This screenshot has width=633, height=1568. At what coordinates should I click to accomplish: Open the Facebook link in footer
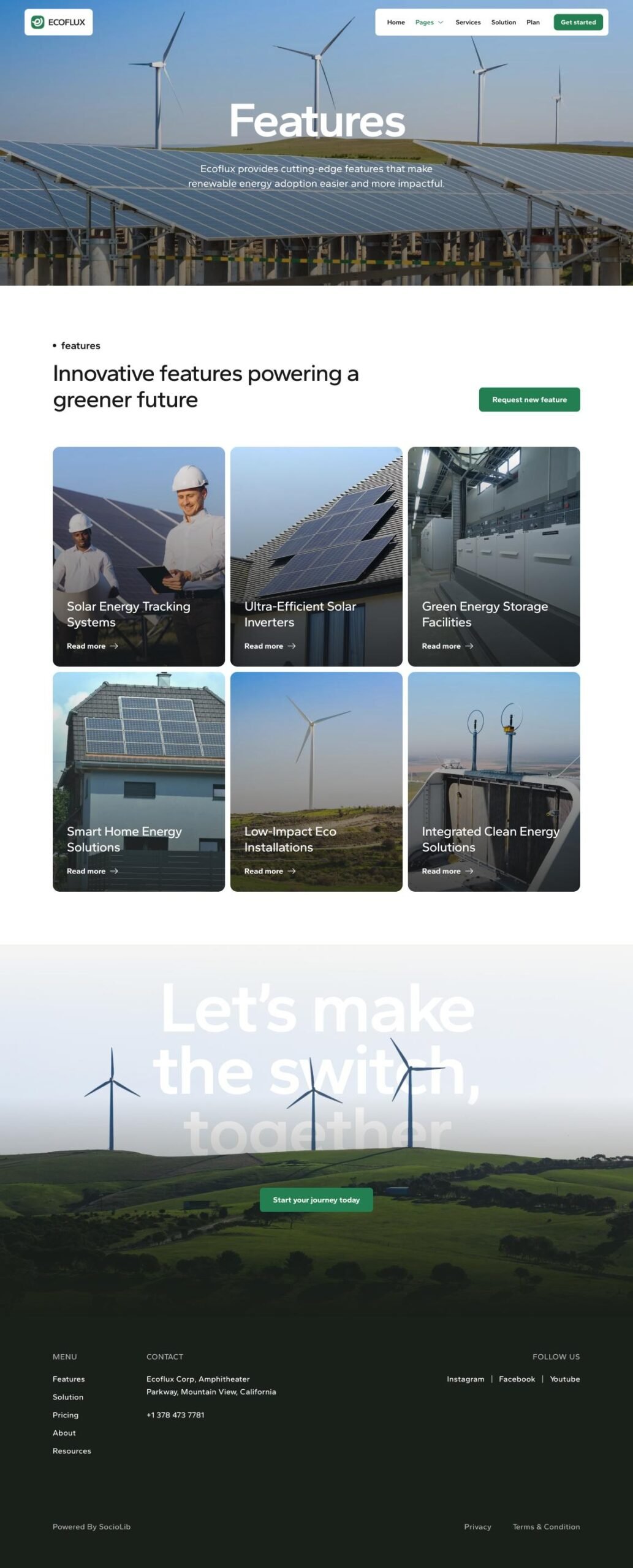(x=517, y=1379)
